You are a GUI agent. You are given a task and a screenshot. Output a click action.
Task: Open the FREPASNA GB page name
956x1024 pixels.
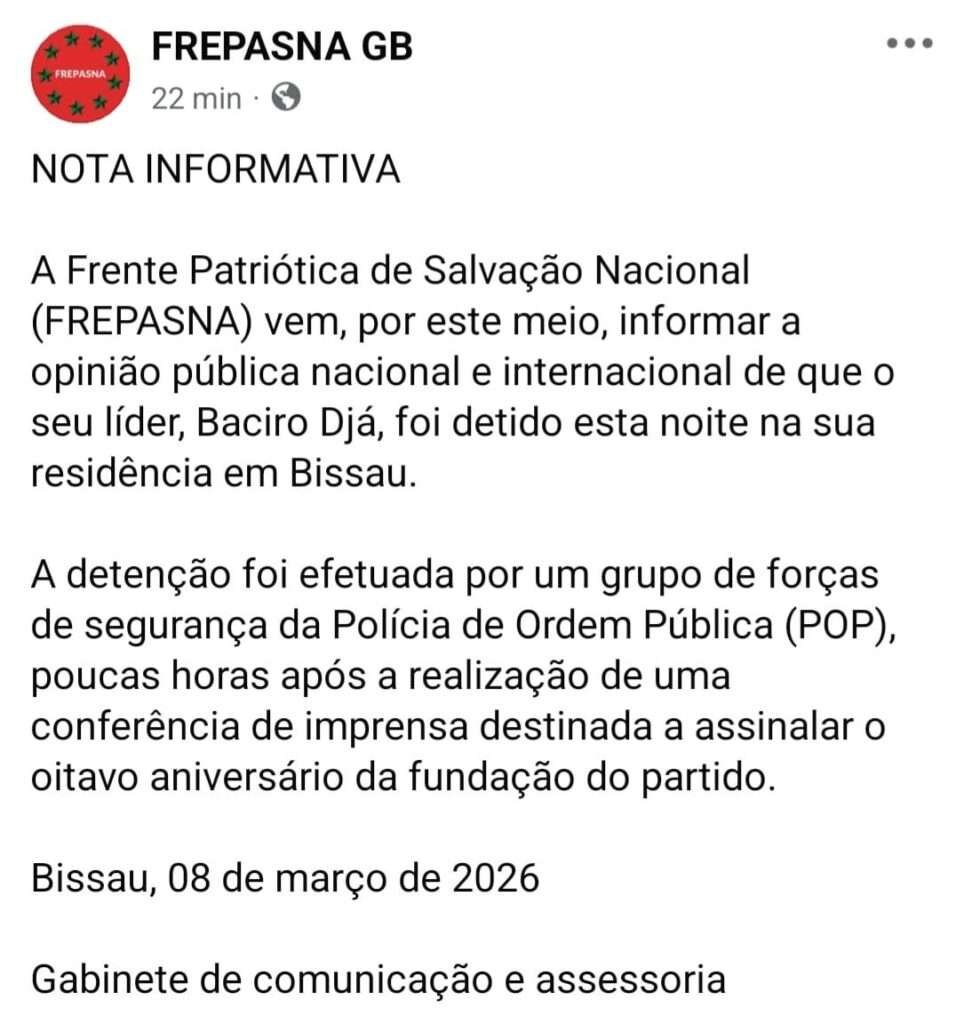click(281, 46)
